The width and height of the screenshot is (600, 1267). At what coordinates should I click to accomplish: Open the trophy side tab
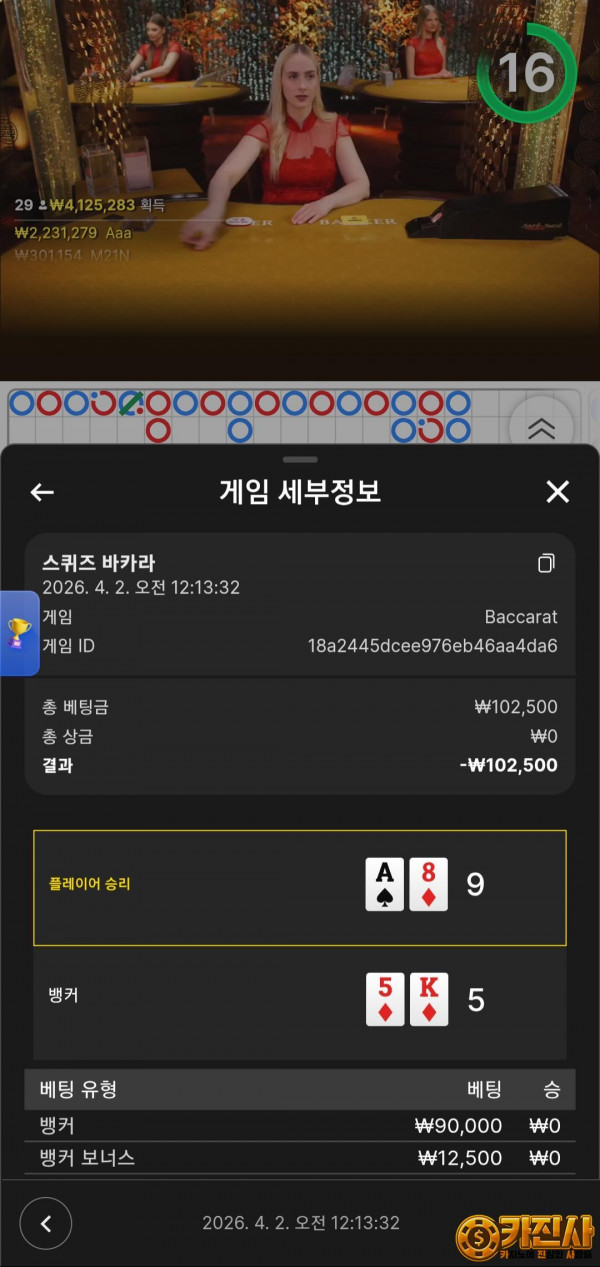click(x=18, y=633)
